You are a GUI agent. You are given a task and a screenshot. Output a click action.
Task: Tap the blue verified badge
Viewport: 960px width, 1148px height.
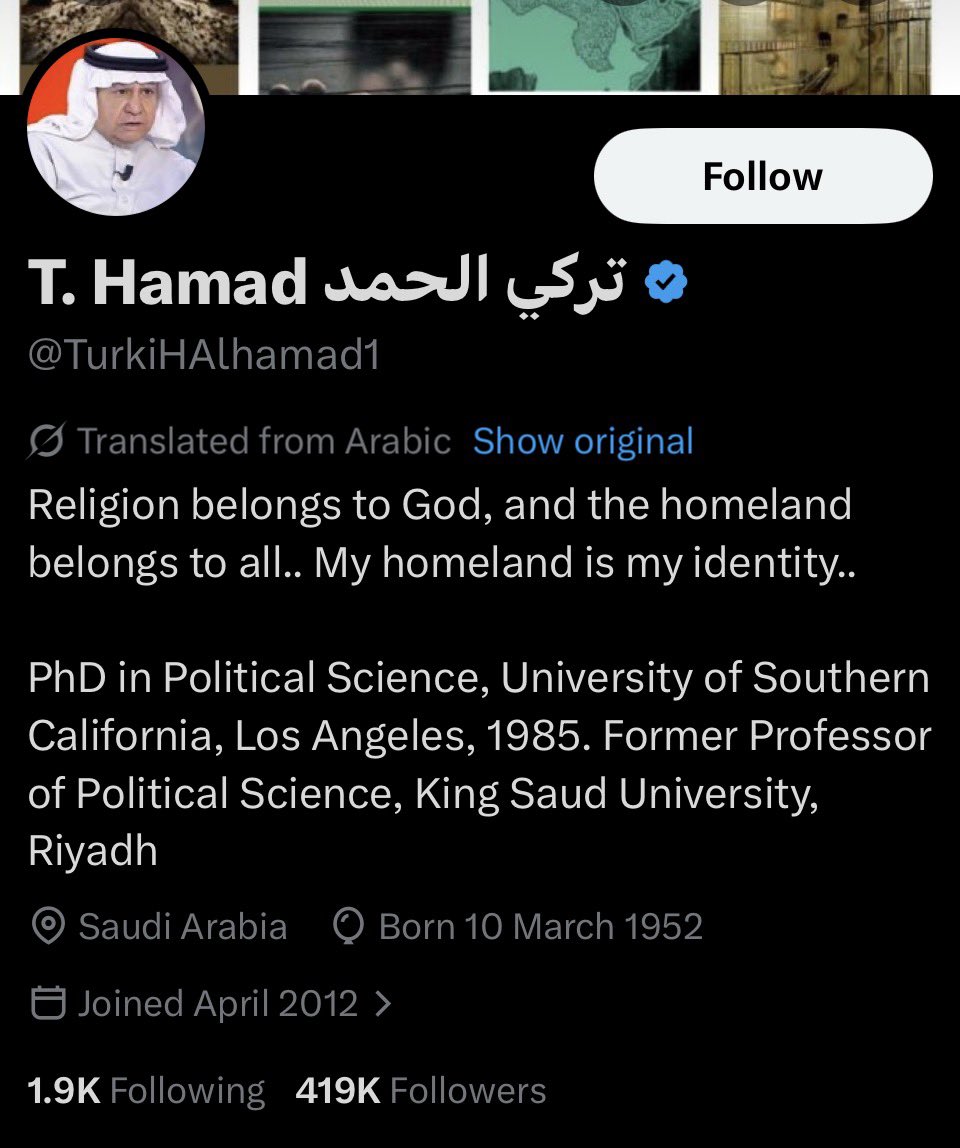[665, 284]
